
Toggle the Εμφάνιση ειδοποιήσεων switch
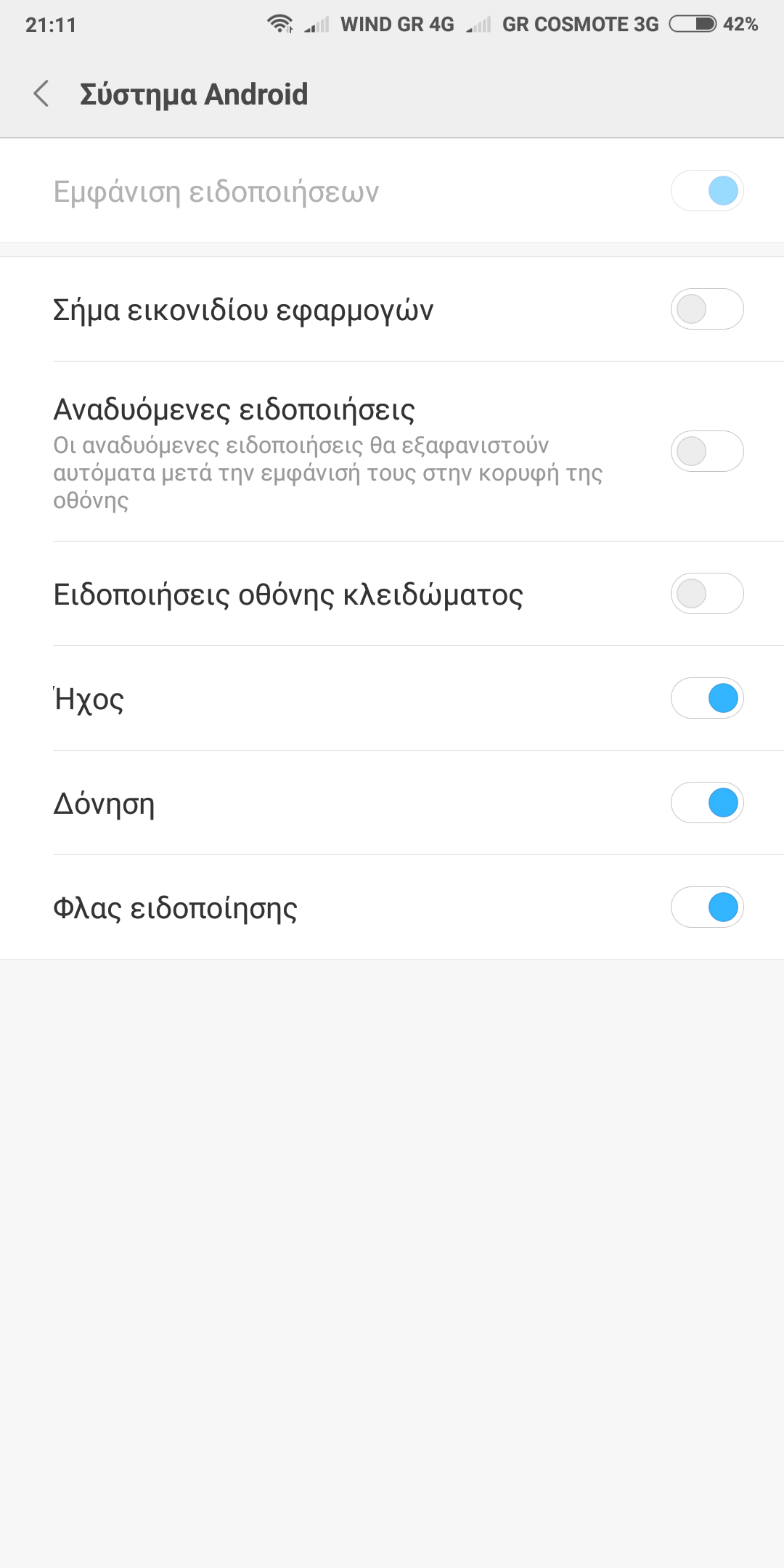(706, 191)
